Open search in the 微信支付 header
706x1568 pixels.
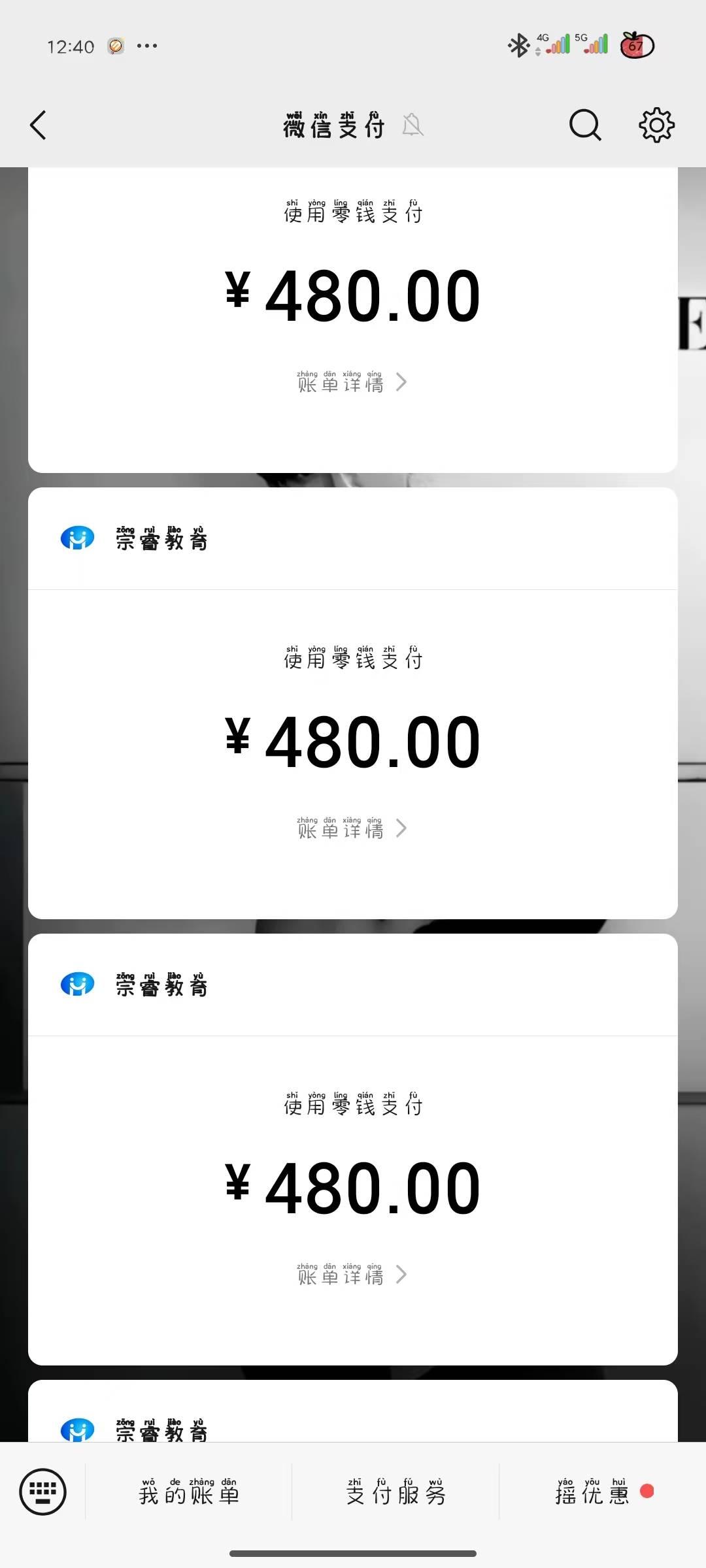click(x=584, y=125)
